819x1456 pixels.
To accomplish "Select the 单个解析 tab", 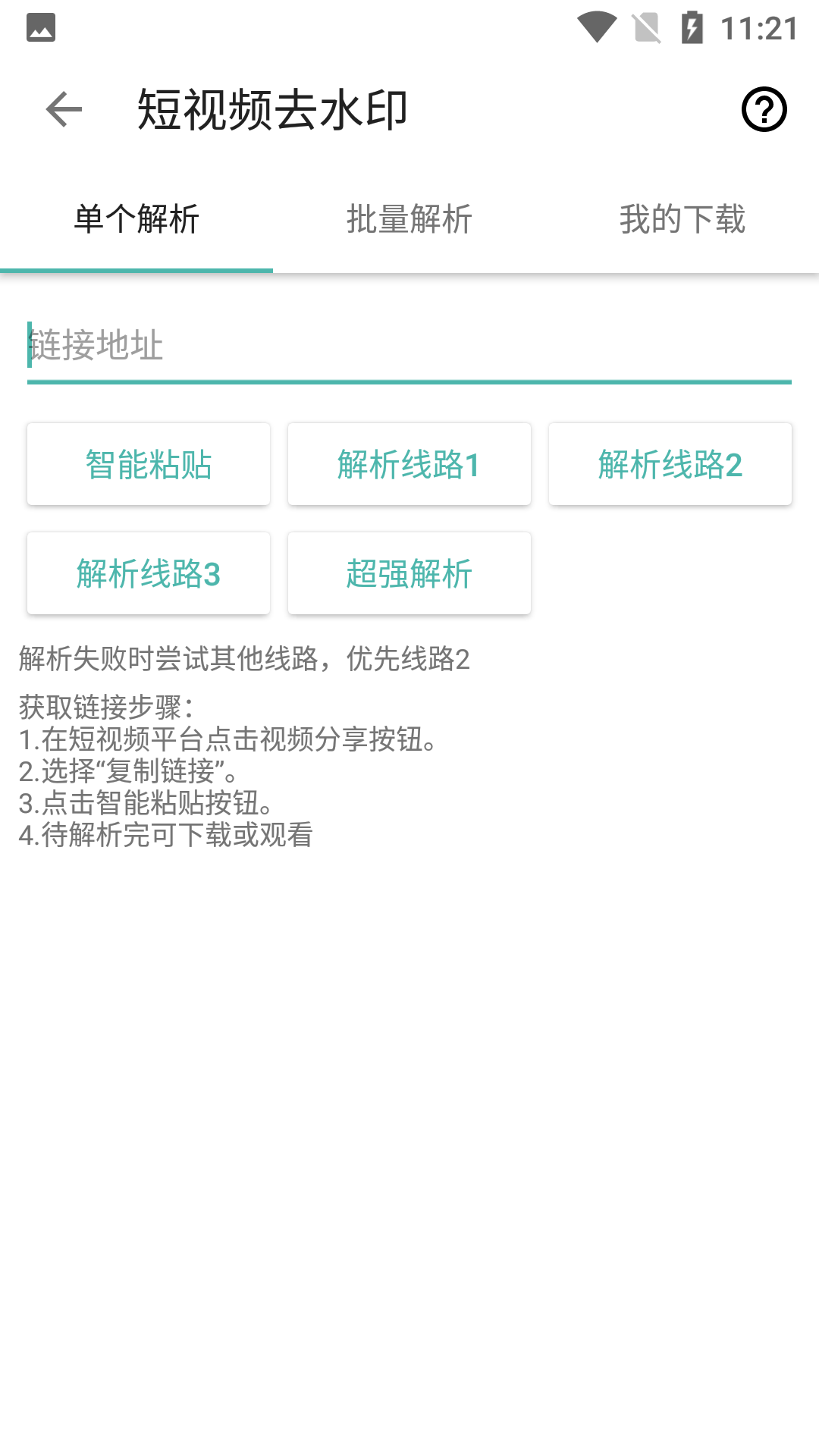I will [136, 219].
